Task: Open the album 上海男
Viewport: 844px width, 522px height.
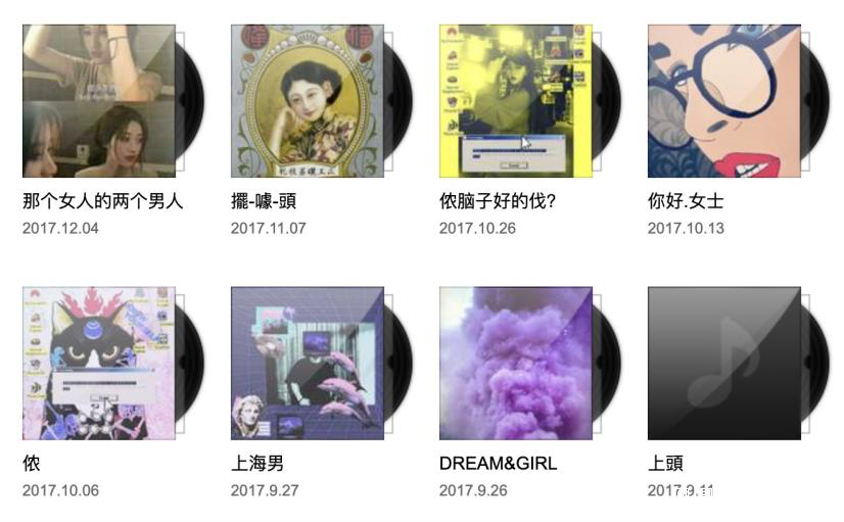Action: point(307,363)
